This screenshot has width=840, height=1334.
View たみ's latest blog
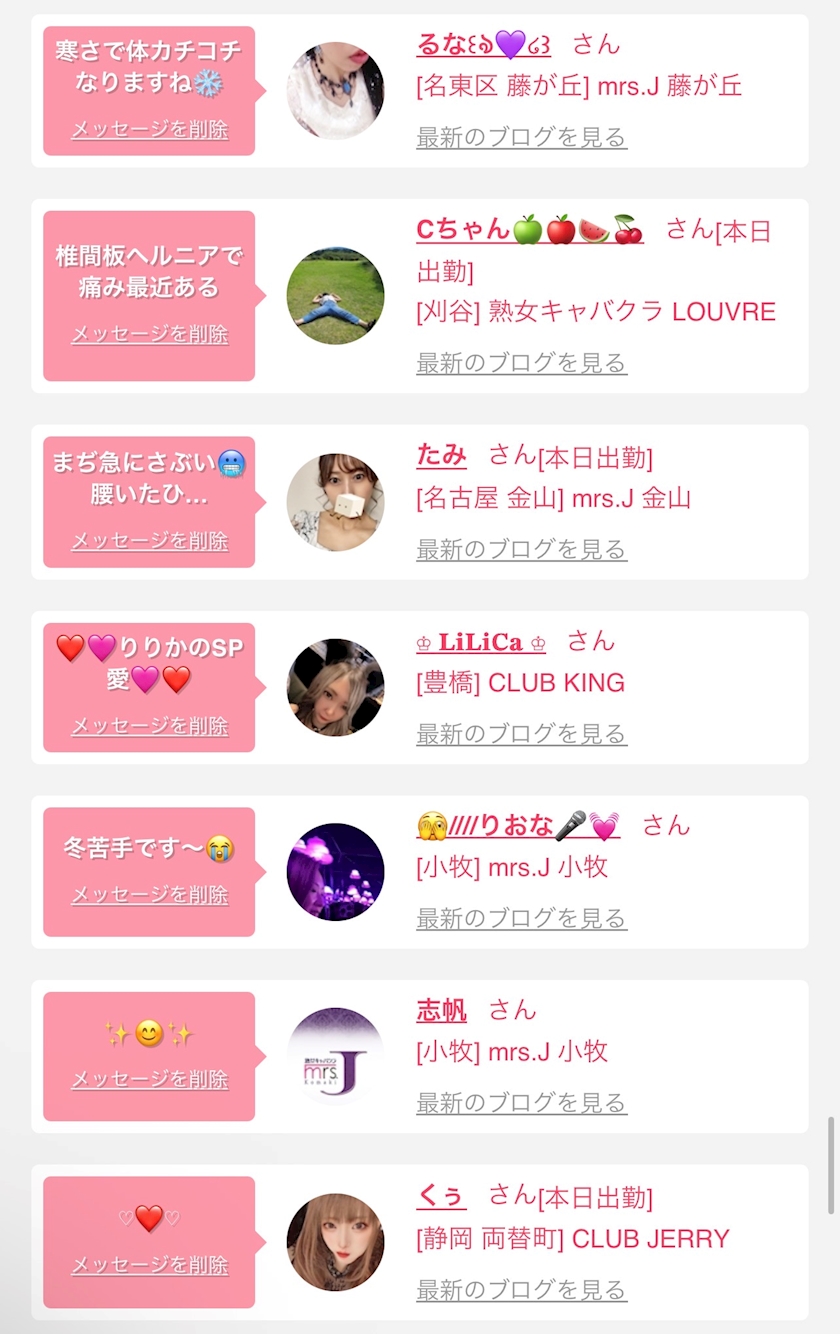521,549
